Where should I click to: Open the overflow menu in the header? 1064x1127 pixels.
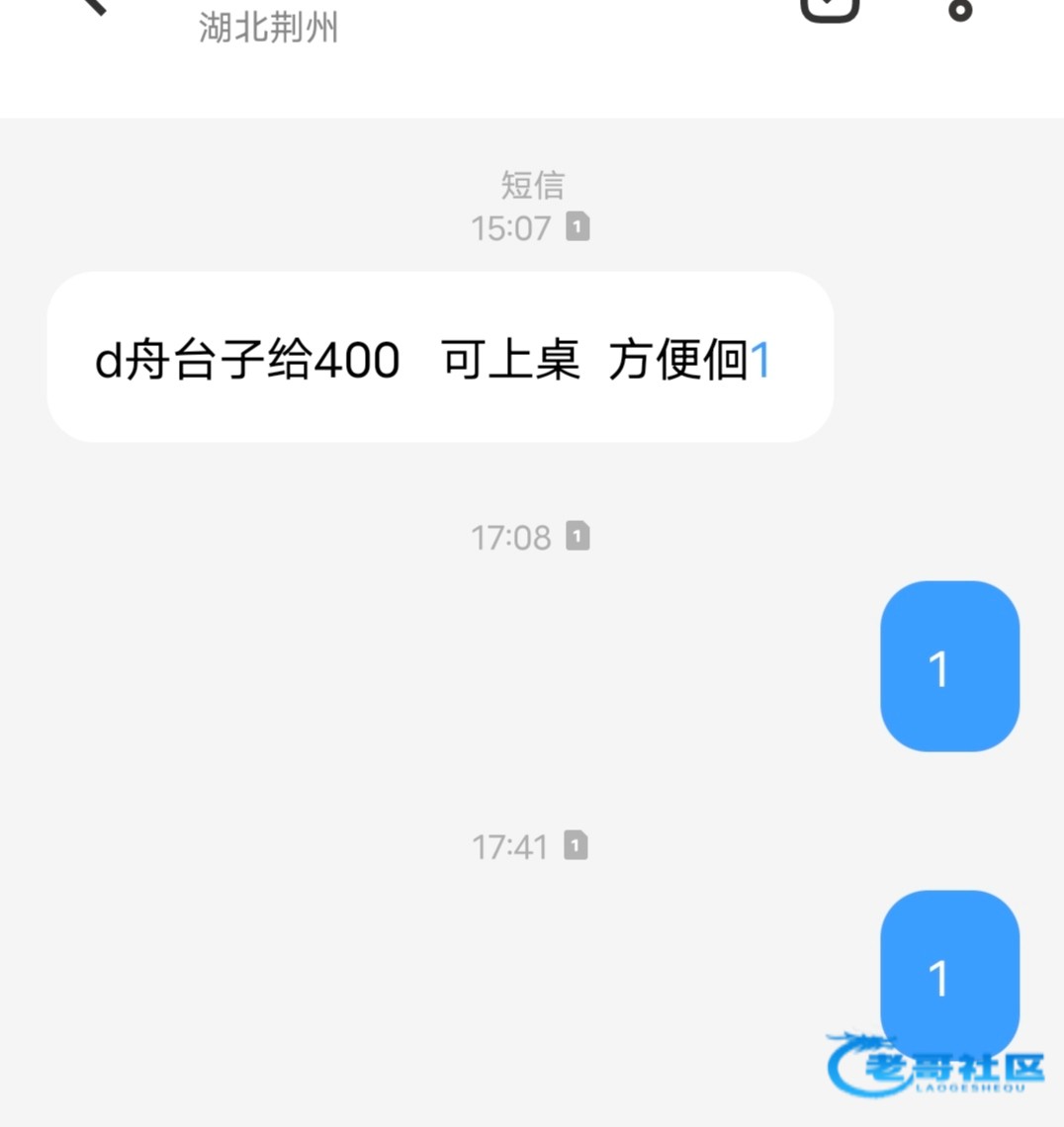pyautogui.click(x=960, y=8)
